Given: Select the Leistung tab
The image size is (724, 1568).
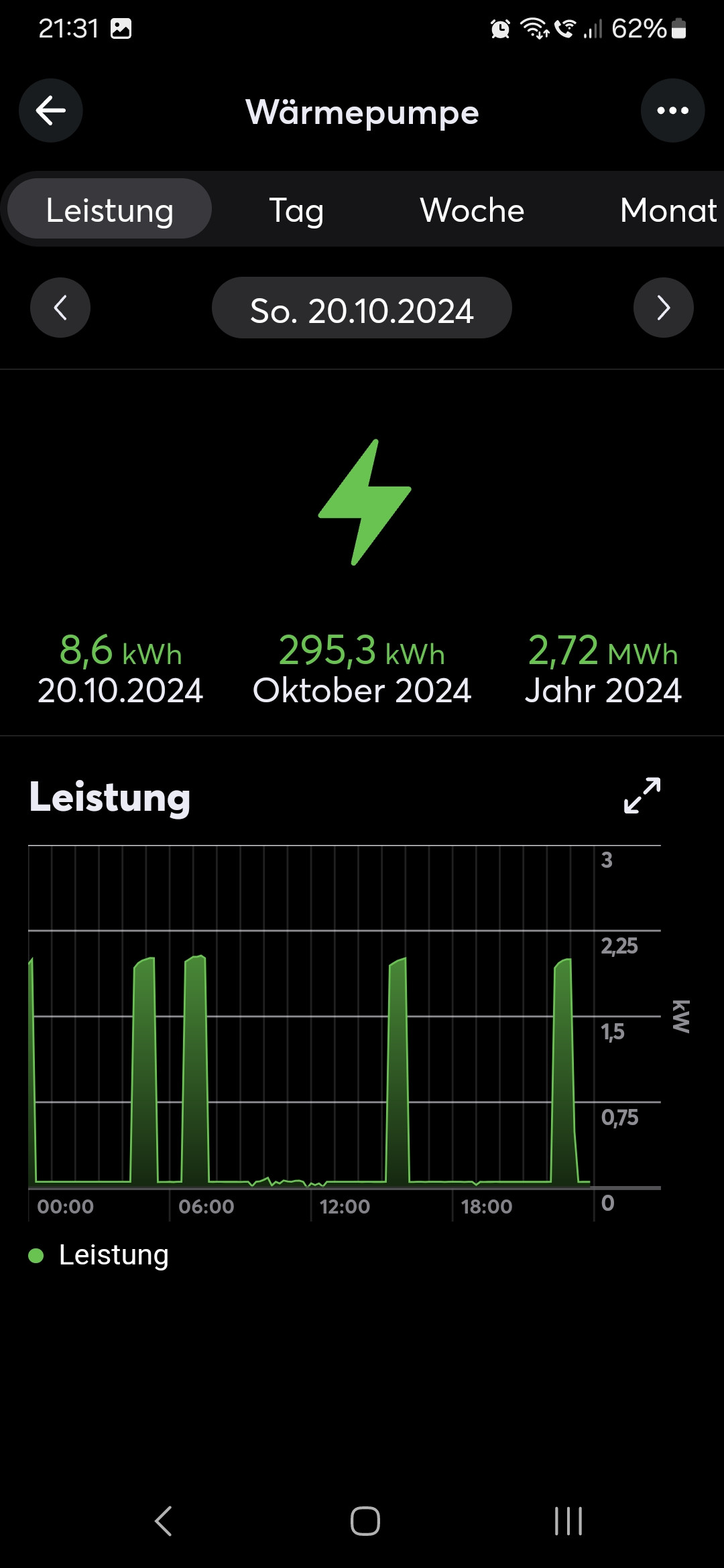Looking at the screenshot, I should [110, 210].
